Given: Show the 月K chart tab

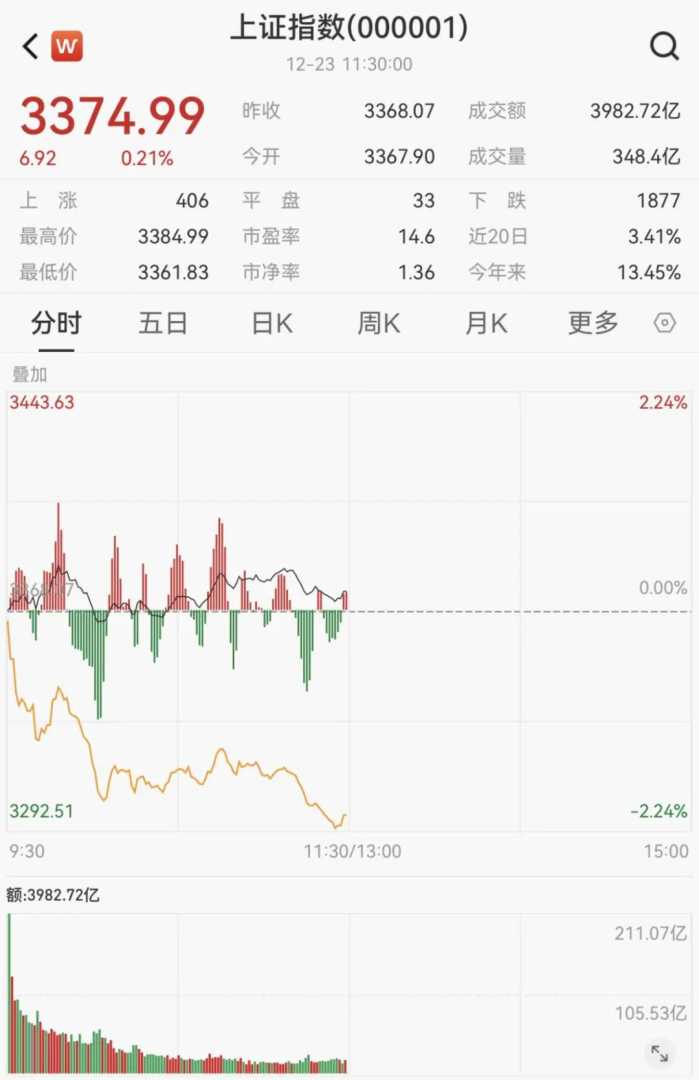Looking at the screenshot, I should point(486,323).
